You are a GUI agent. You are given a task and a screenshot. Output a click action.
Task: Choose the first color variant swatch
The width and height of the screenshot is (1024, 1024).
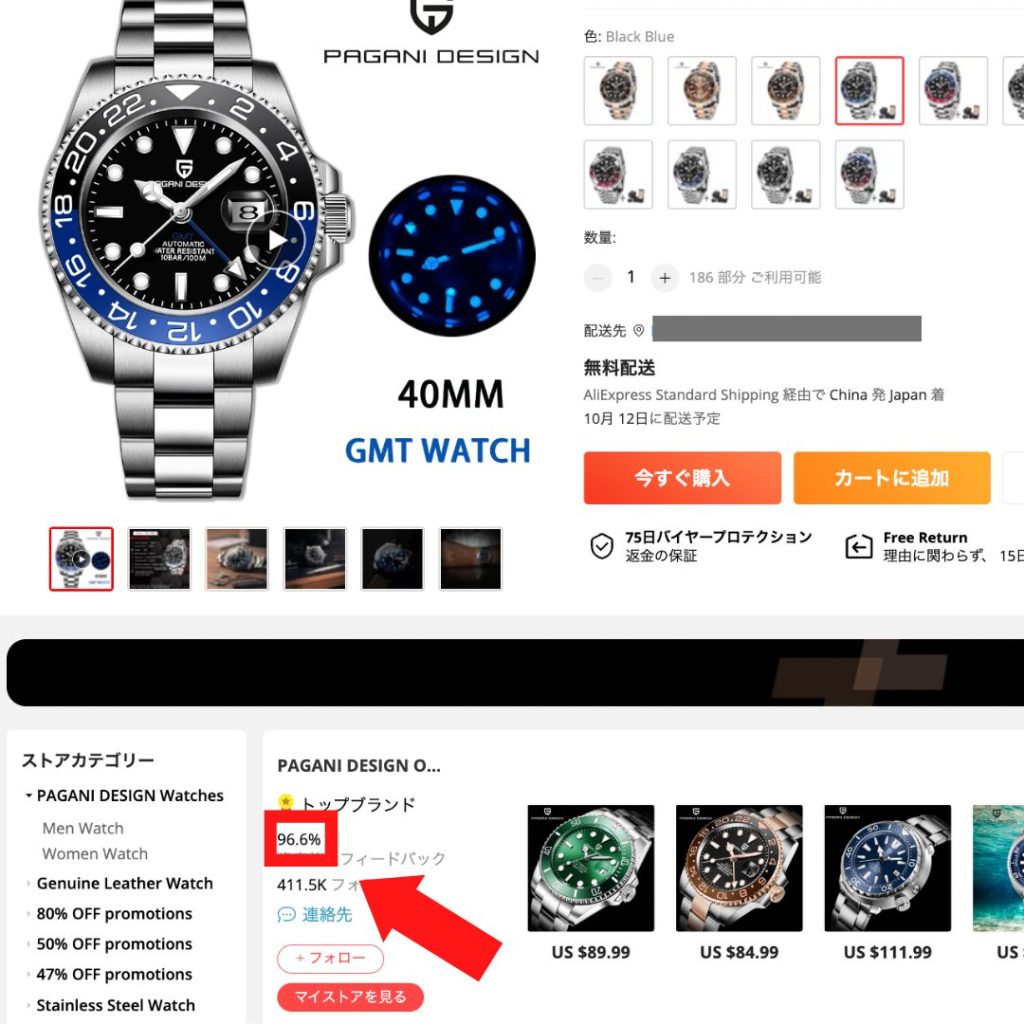[x=618, y=91]
